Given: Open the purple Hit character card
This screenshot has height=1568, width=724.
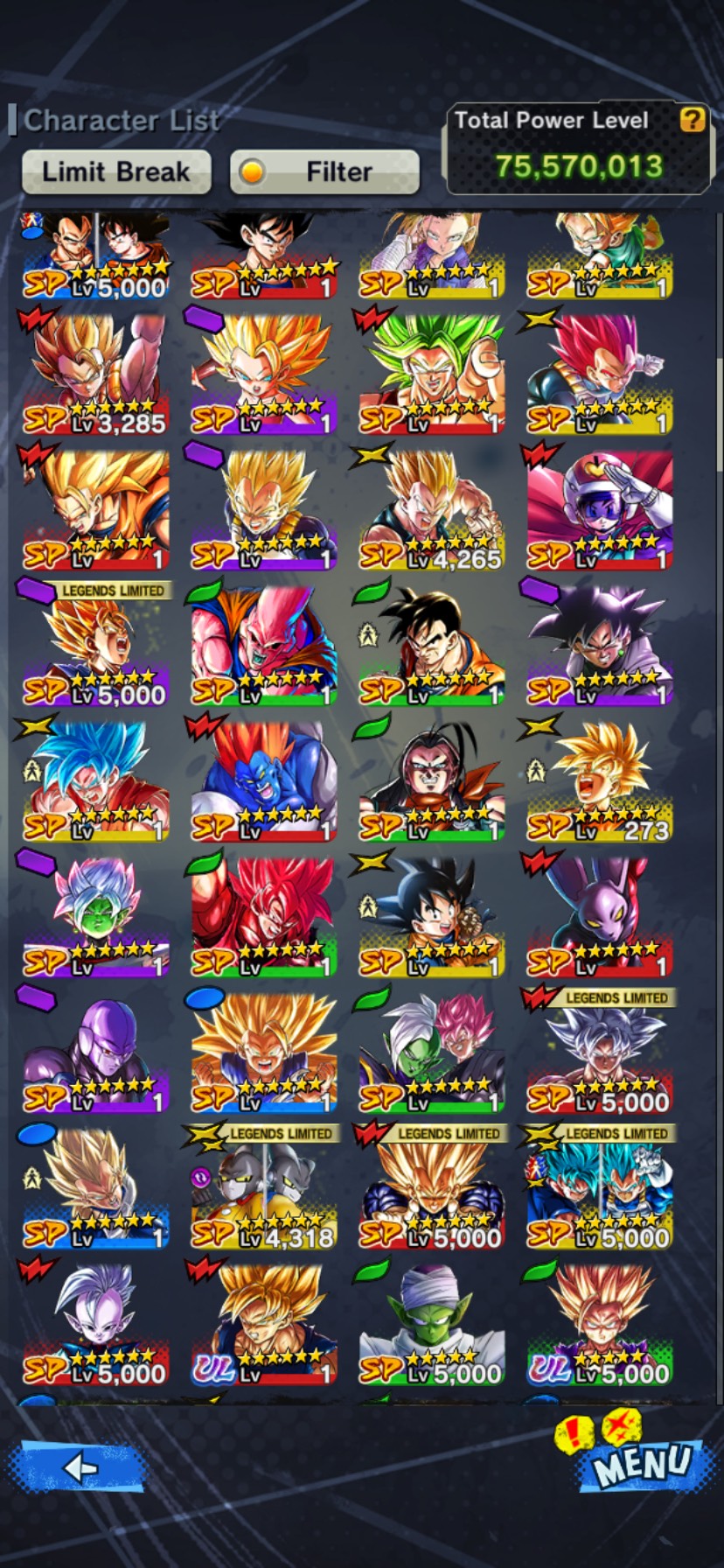Looking at the screenshot, I should click(94, 1051).
